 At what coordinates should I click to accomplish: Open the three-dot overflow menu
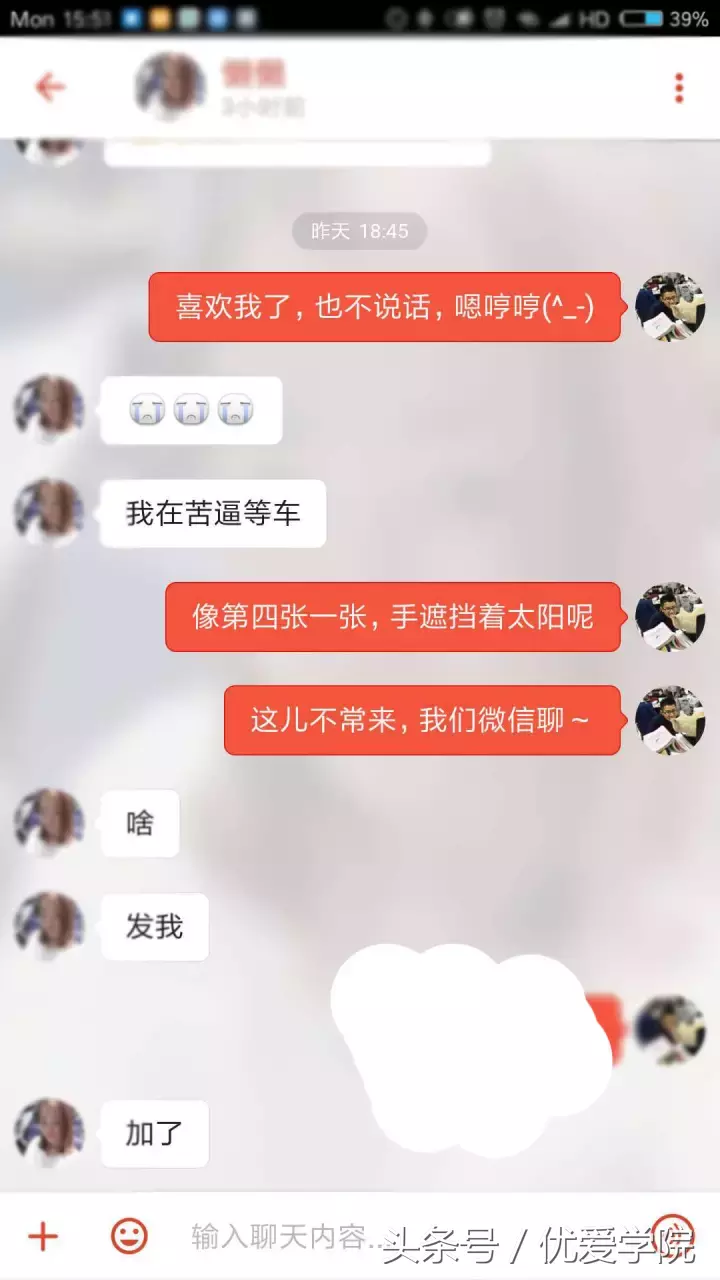tap(679, 88)
